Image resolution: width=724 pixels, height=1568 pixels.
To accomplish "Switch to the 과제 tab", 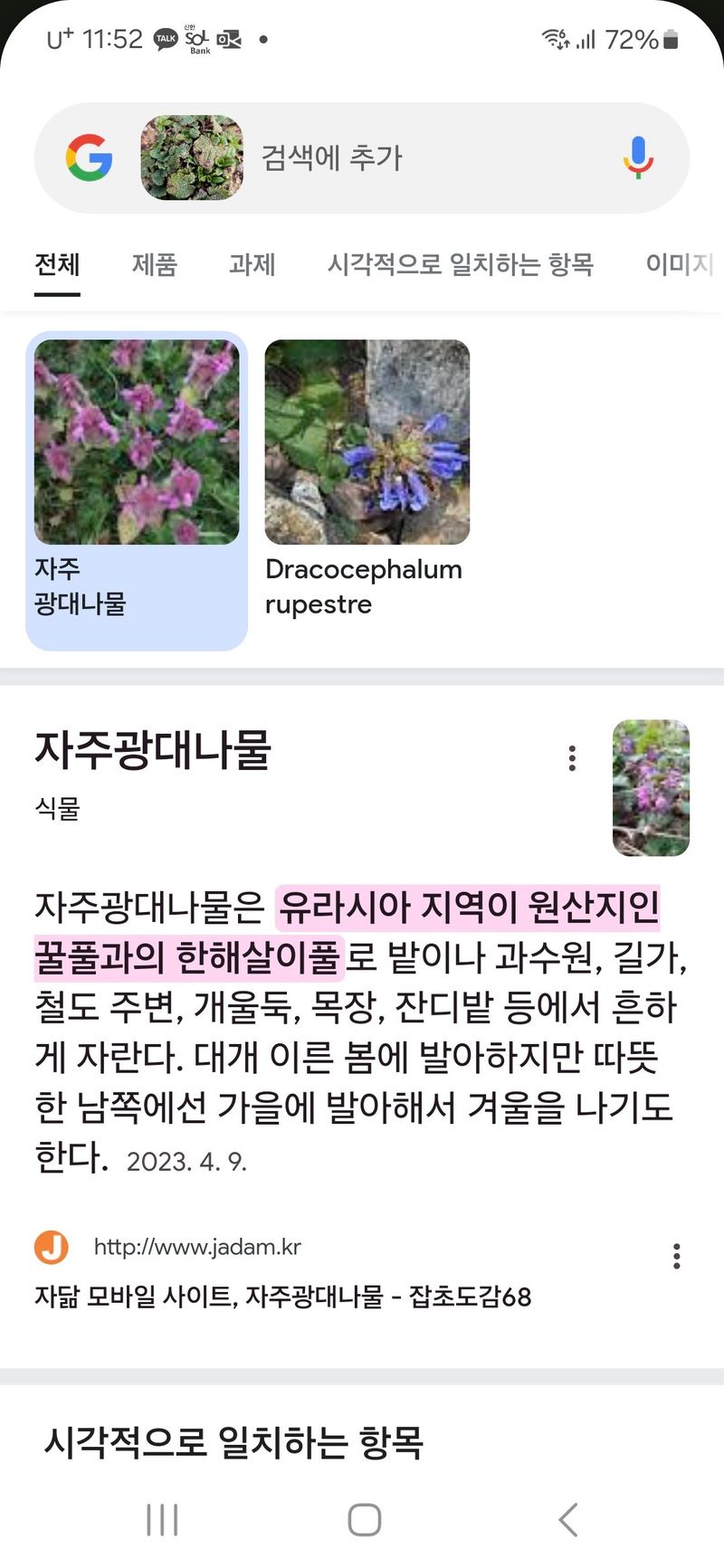I will point(252,264).
